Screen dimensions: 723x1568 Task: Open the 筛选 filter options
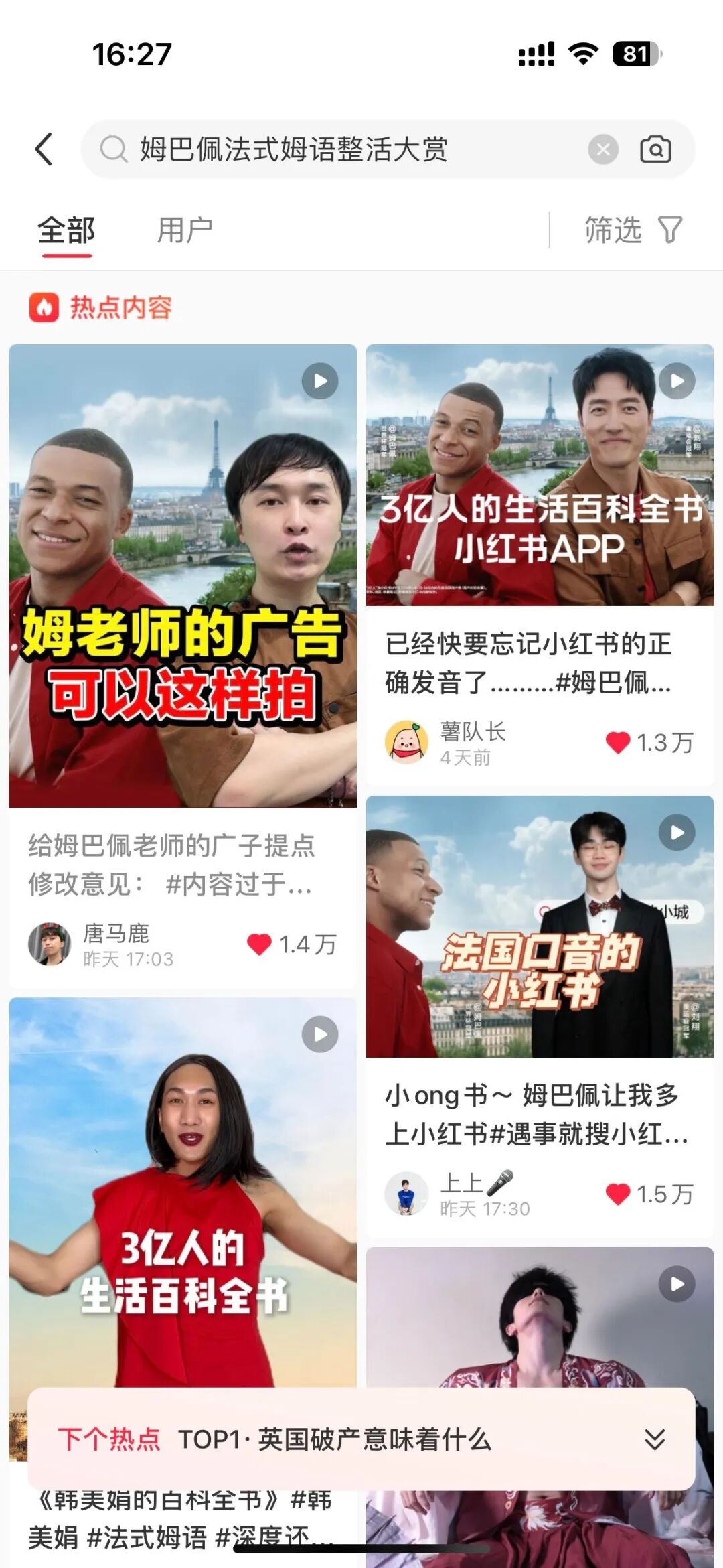click(633, 230)
